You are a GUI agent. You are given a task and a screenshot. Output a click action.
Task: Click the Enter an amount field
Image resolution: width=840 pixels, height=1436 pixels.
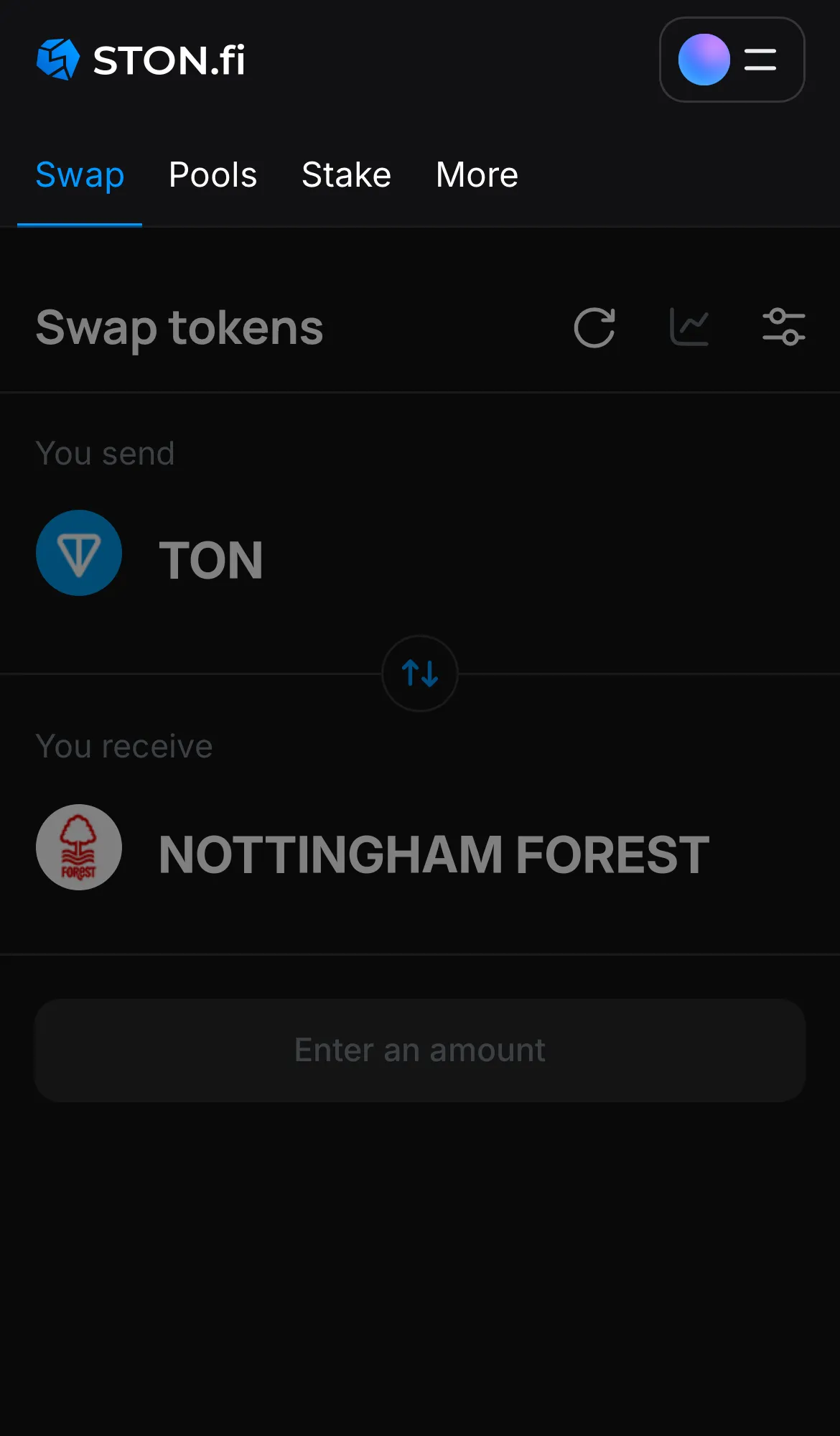click(419, 1050)
